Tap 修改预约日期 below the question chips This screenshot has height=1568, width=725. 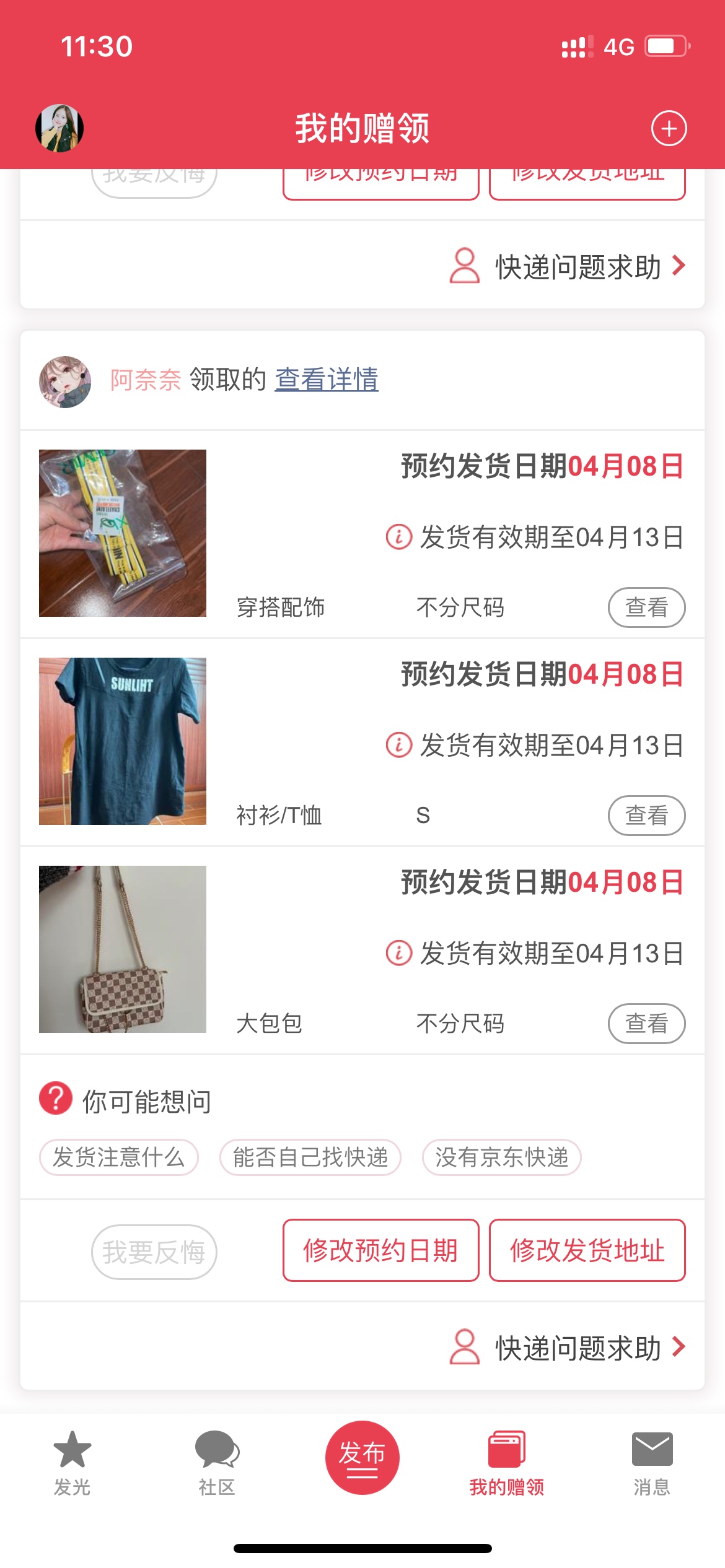point(380,1250)
